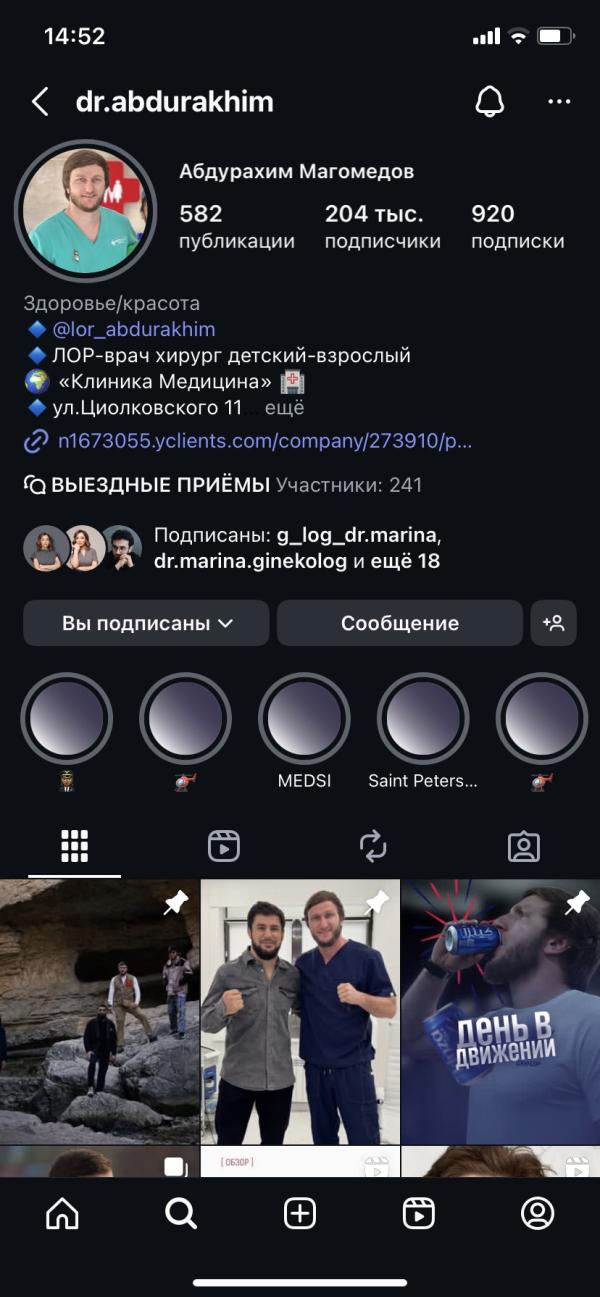600x1297 pixels.
Task: Show suggested accounts with add-person button
Action: click(x=554, y=623)
